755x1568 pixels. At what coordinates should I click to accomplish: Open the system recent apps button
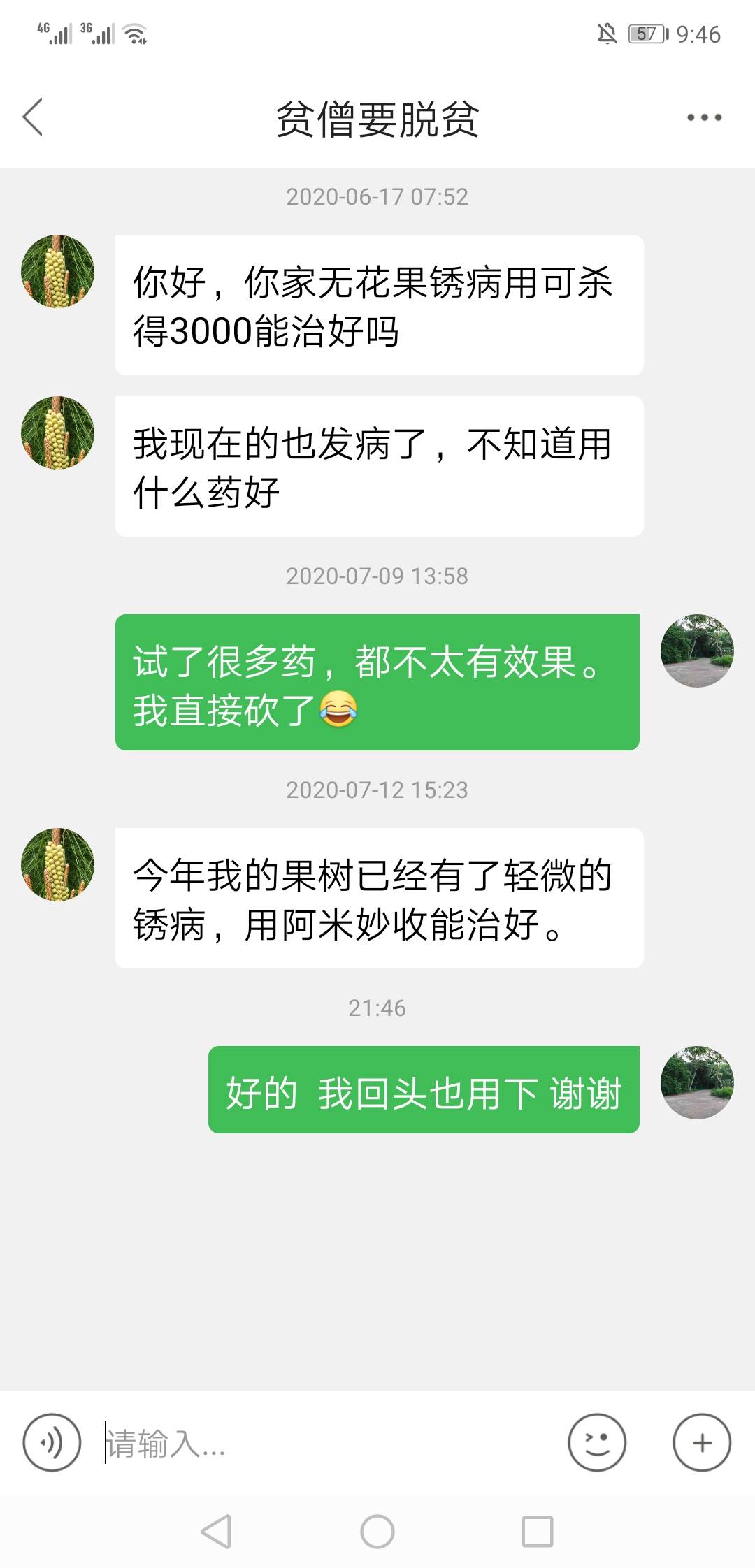(x=538, y=1532)
